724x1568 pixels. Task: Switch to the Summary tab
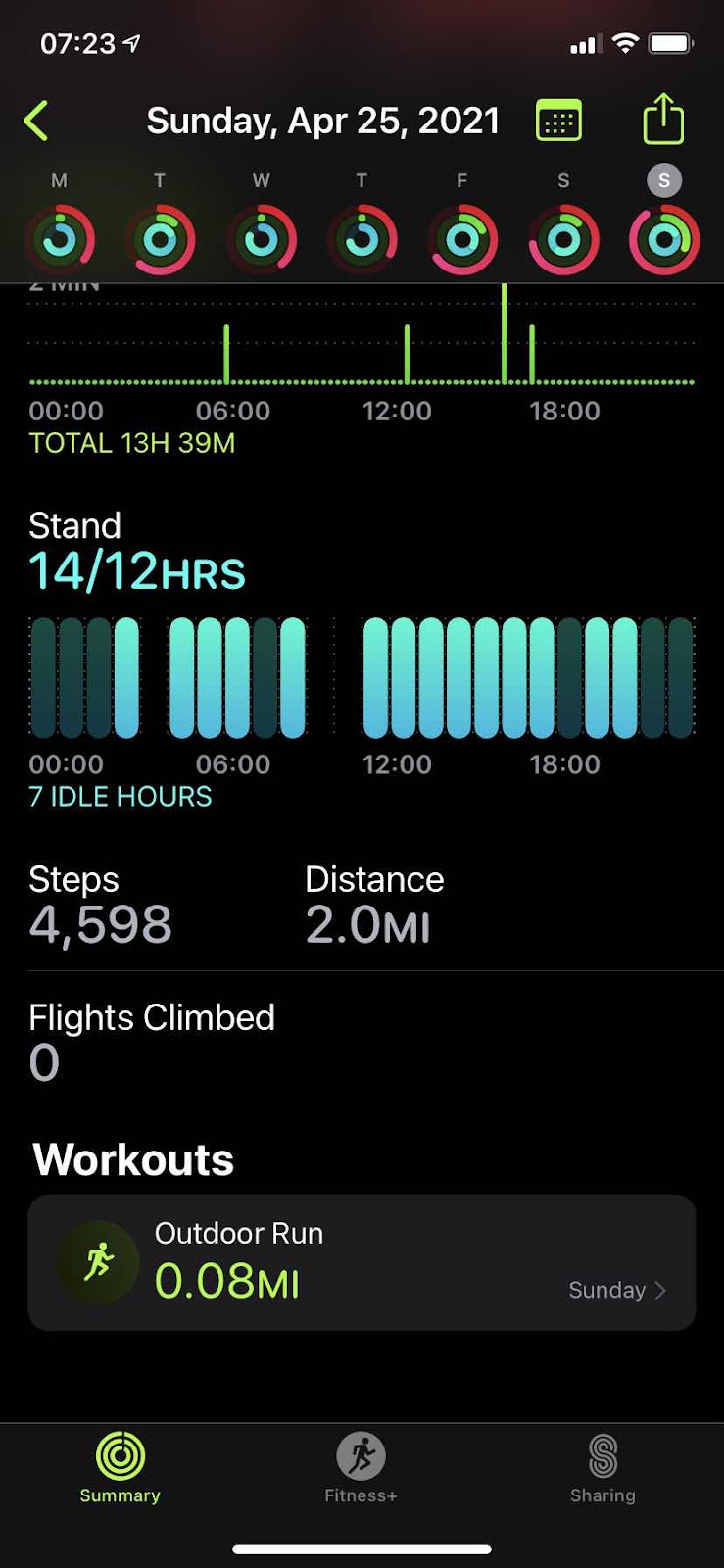tap(120, 1467)
